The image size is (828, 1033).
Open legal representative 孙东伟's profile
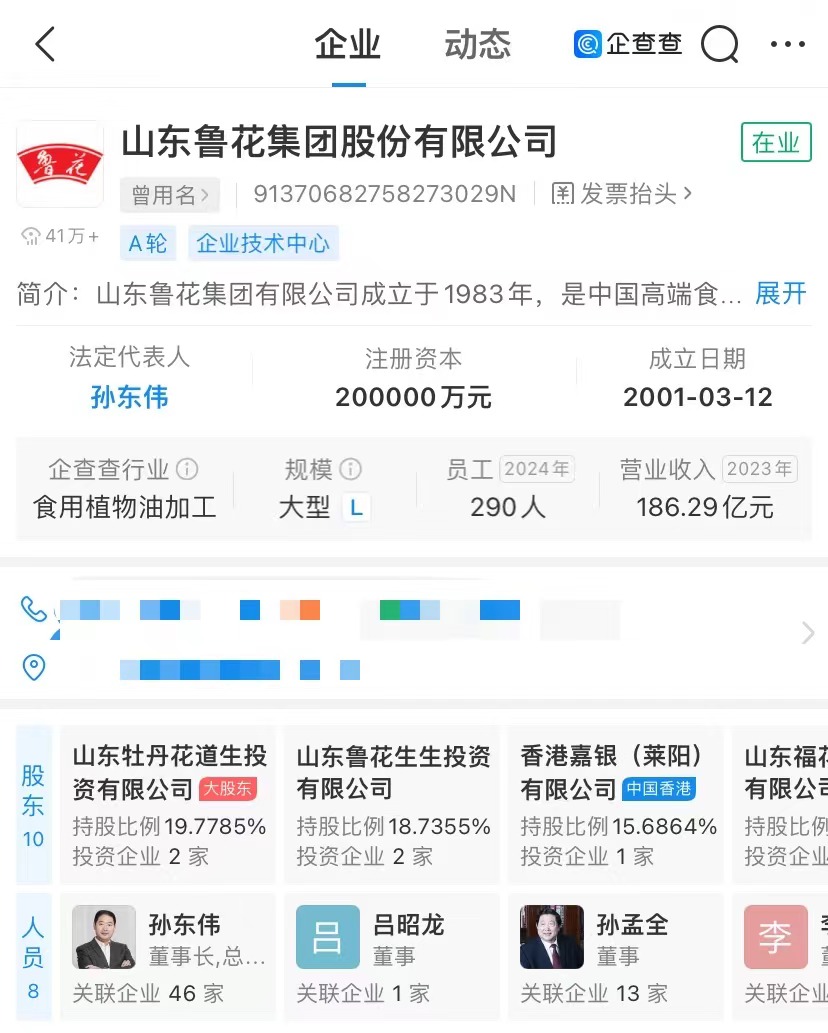[x=129, y=398]
